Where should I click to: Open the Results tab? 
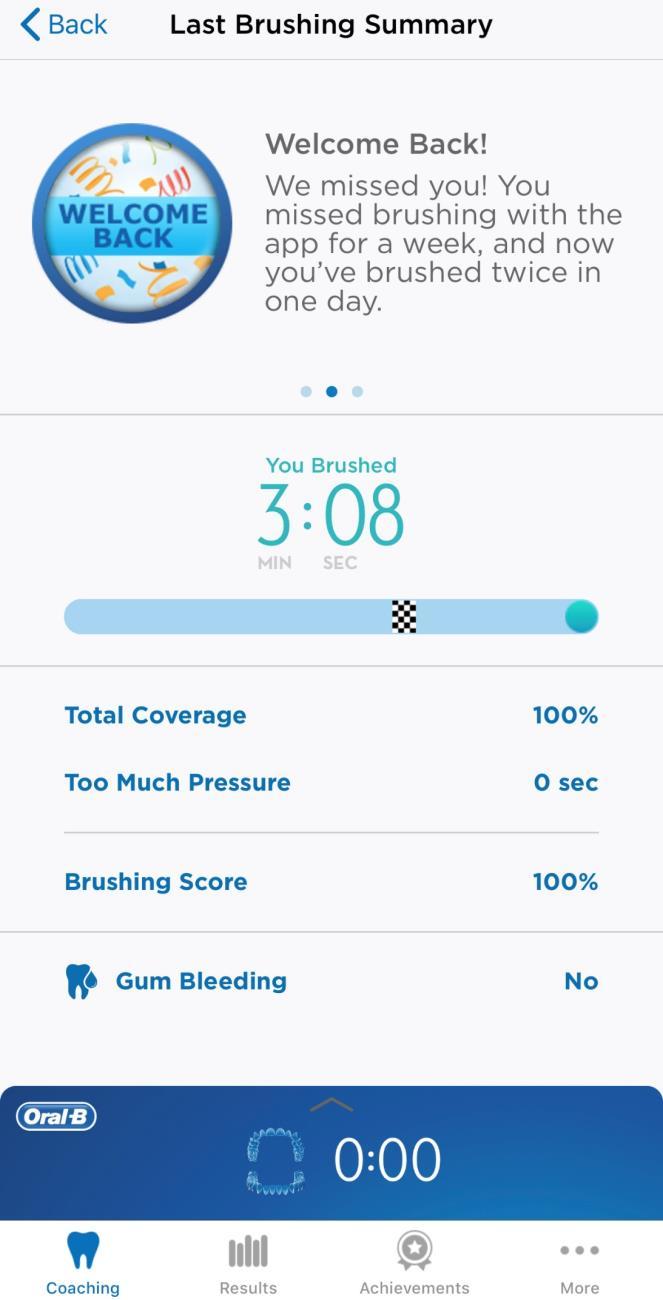click(x=248, y=1262)
